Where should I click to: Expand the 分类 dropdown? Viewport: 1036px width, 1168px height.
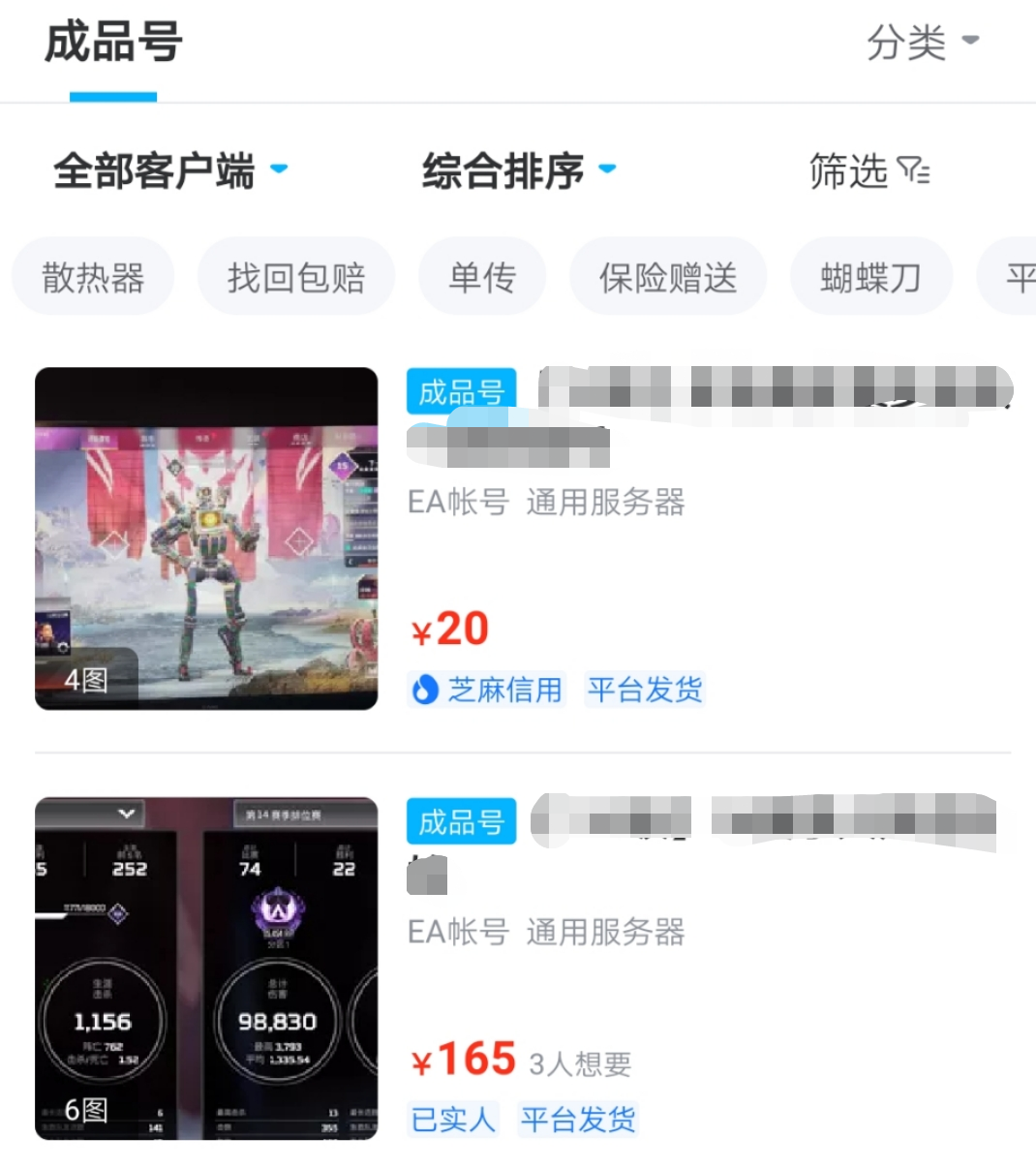(x=922, y=43)
